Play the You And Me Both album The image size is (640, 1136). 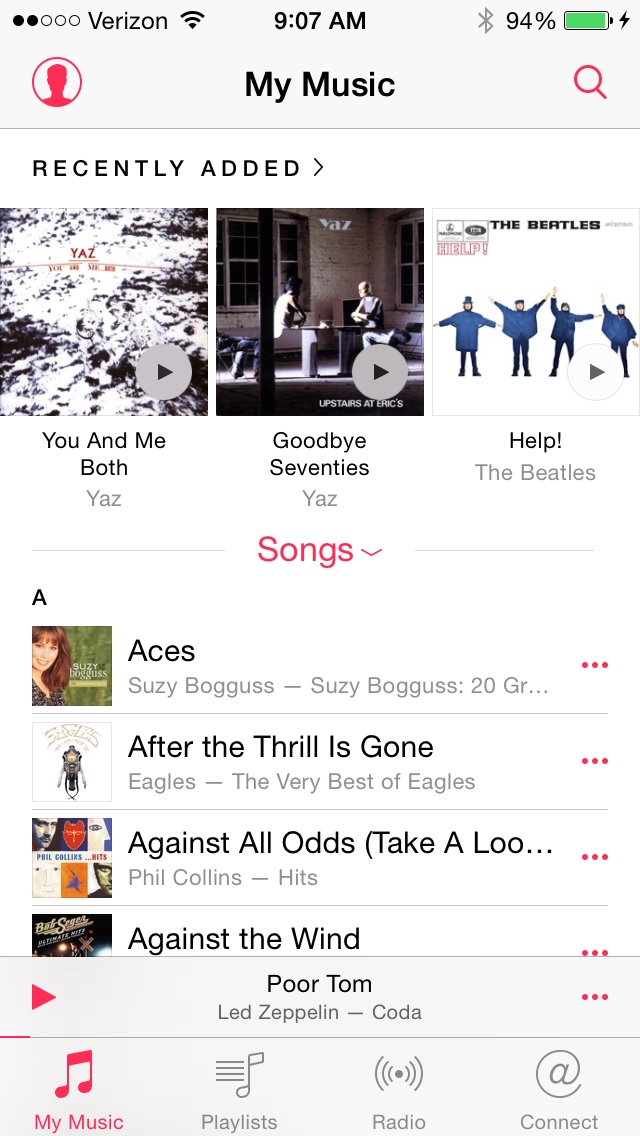pyautogui.click(x=164, y=372)
